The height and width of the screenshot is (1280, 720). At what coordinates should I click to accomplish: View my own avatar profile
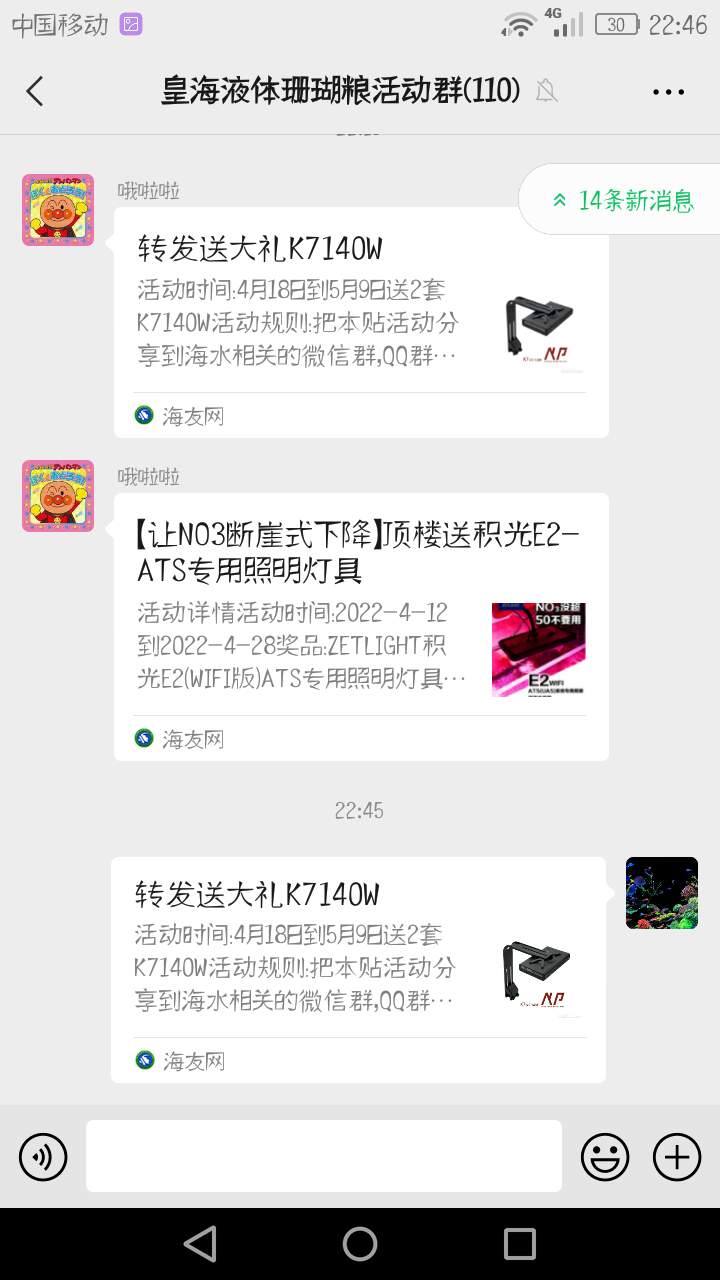point(661,893)
